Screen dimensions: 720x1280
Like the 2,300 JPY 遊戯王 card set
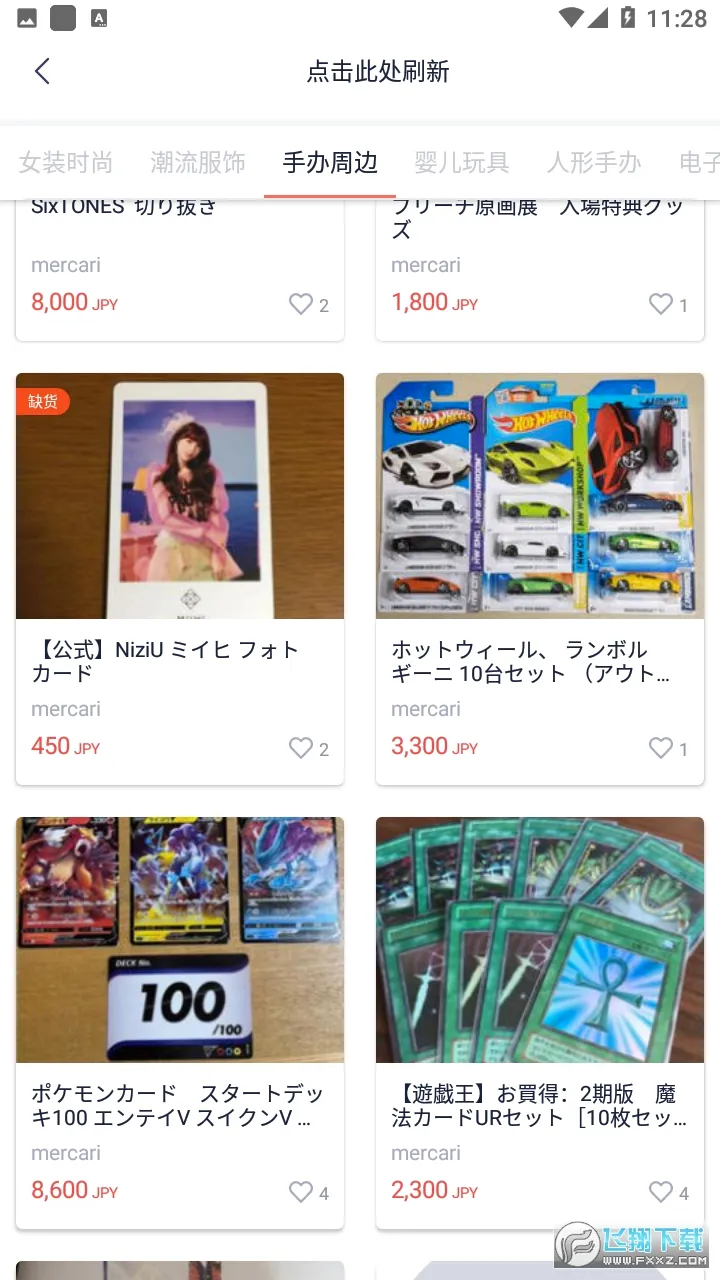(661, 1192)
